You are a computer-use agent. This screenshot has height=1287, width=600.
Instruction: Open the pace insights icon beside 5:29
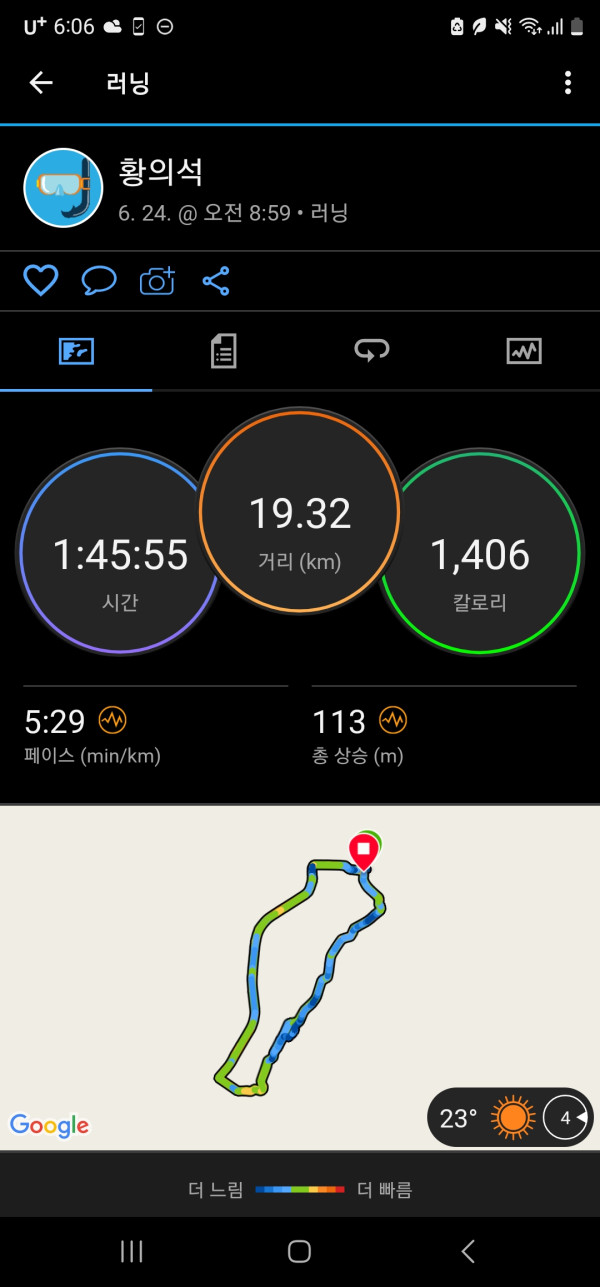coord(113,720)
